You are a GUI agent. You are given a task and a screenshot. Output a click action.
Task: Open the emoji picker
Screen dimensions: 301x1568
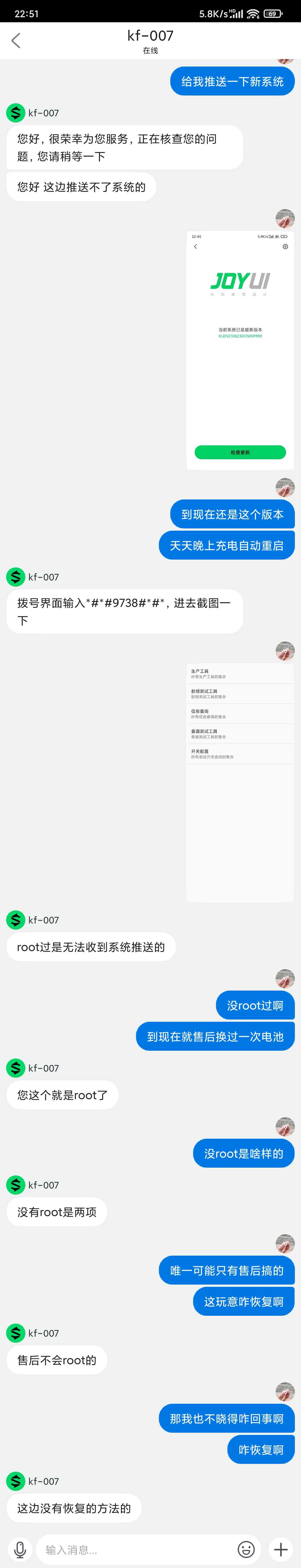pos(246,1549)
